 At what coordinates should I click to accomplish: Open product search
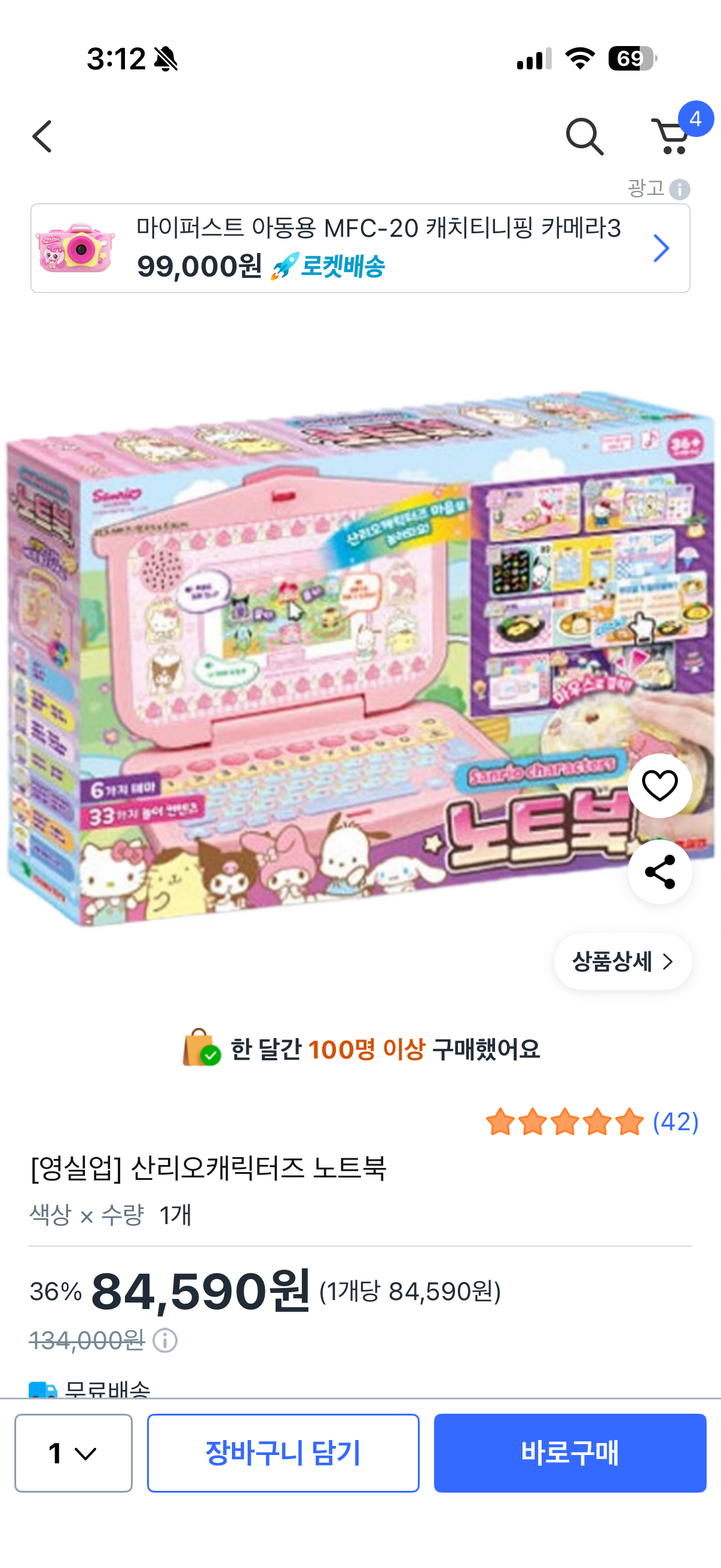click(584, 136)
